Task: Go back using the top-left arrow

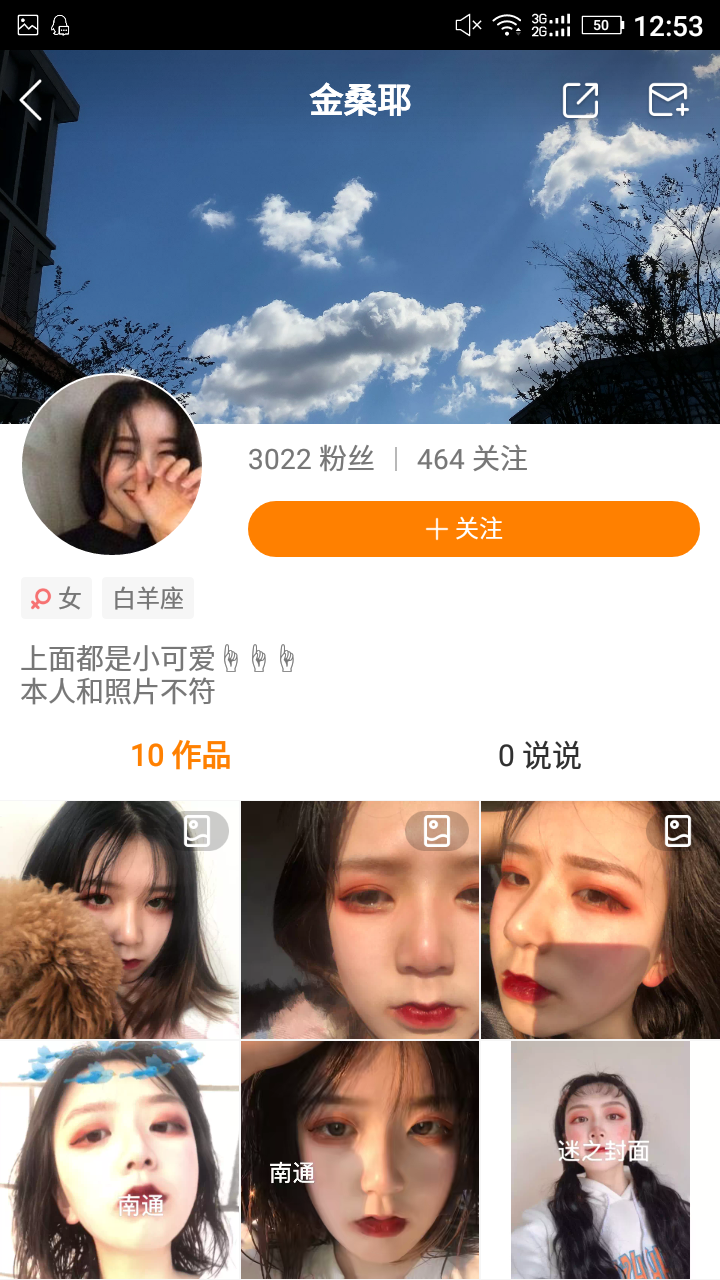Action: pos(31,100)
